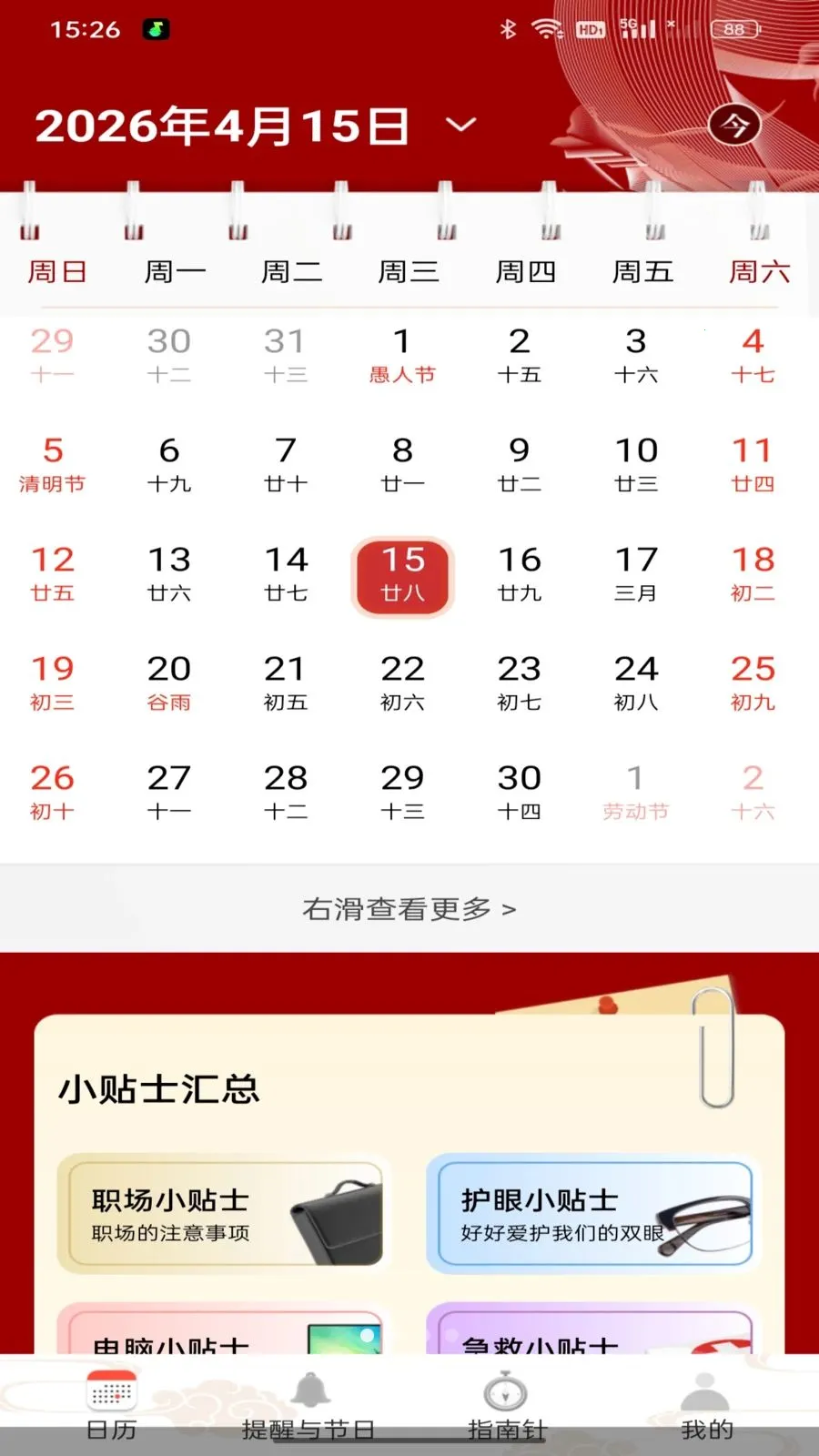Screen dimensions: 819x1456
Task: Choose April 16 in the calendar
Action: (x=519, y=573)
